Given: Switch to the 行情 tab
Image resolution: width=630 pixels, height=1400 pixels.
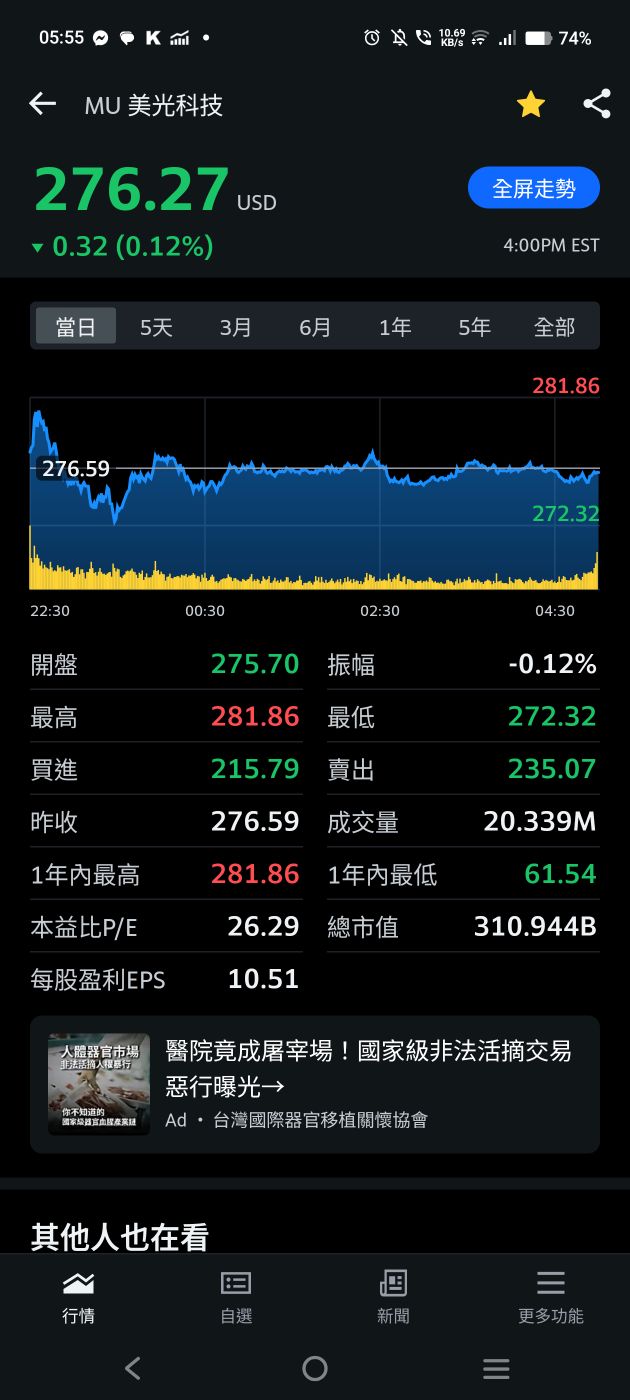Looking at the screenshot, I should click(x=78, y=1297).
